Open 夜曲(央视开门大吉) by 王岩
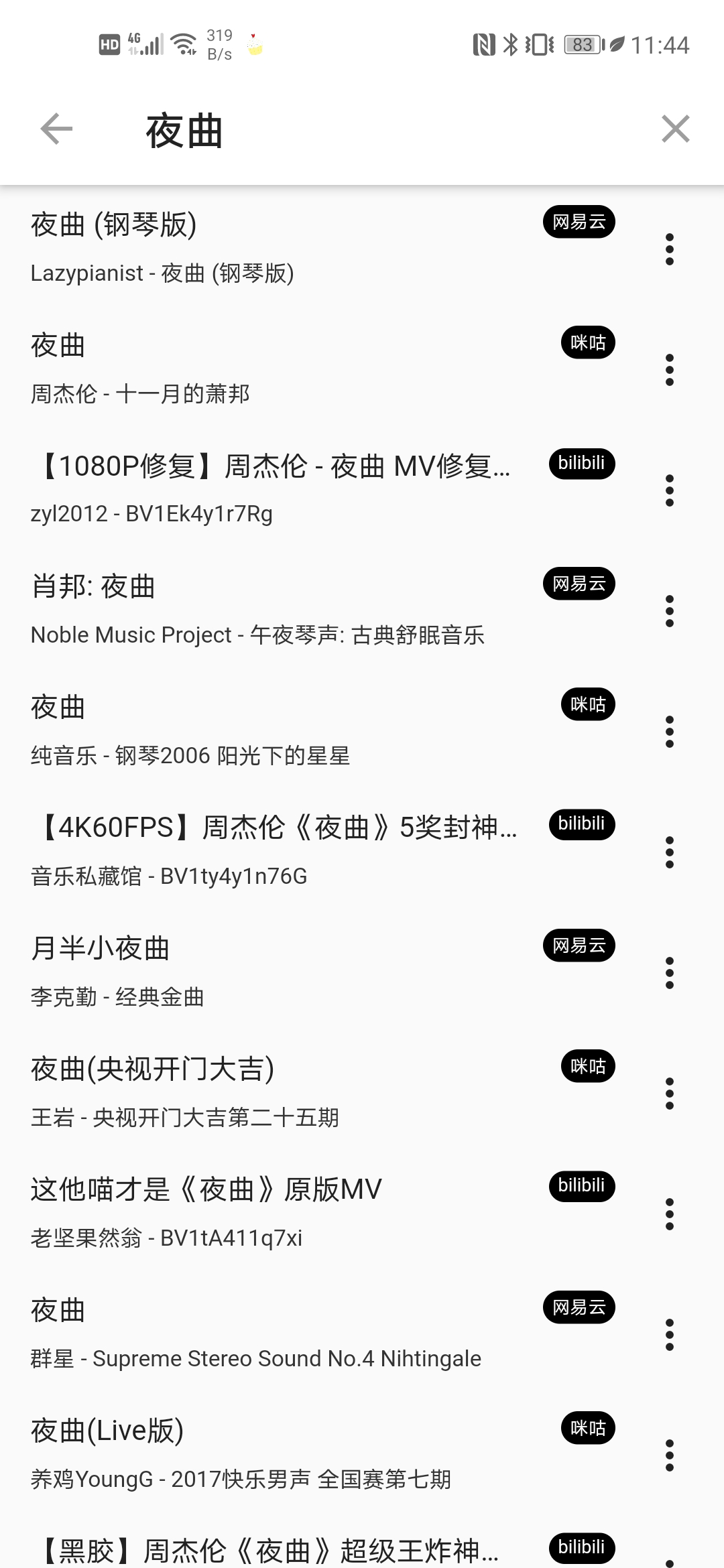724x1568 pixels. coord(268,1092)
